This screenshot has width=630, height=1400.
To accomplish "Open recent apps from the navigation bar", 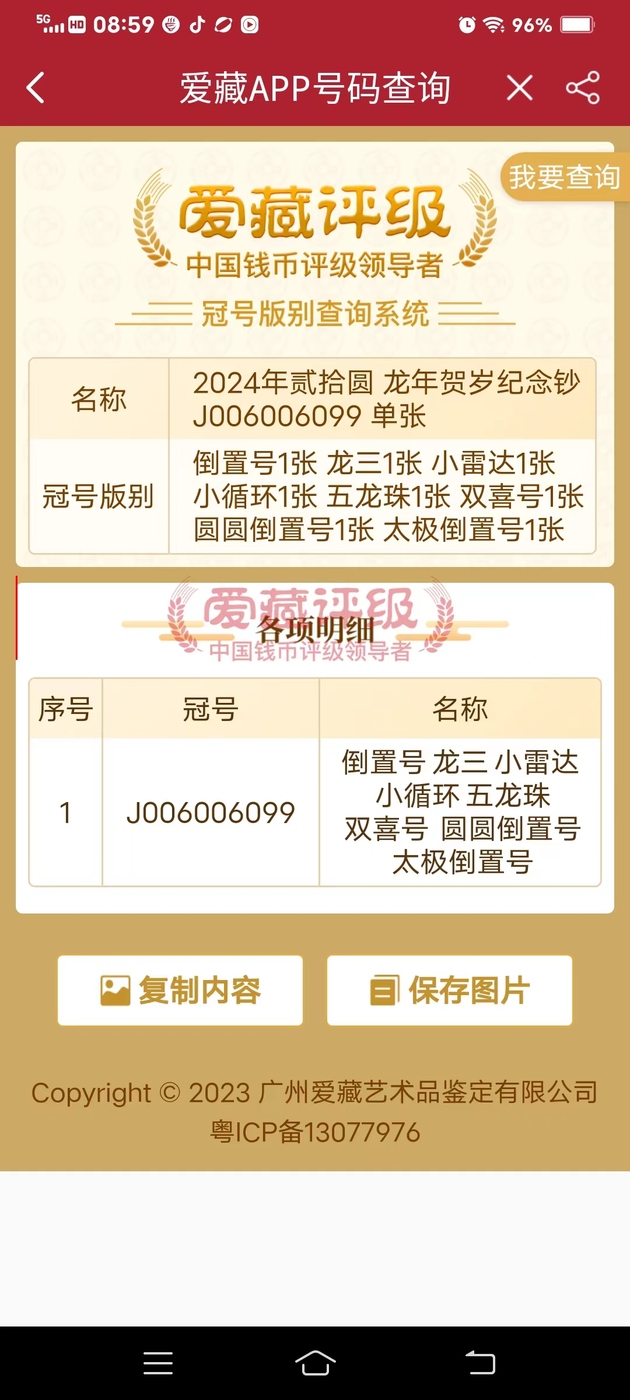I will (x=158, y=1363).
